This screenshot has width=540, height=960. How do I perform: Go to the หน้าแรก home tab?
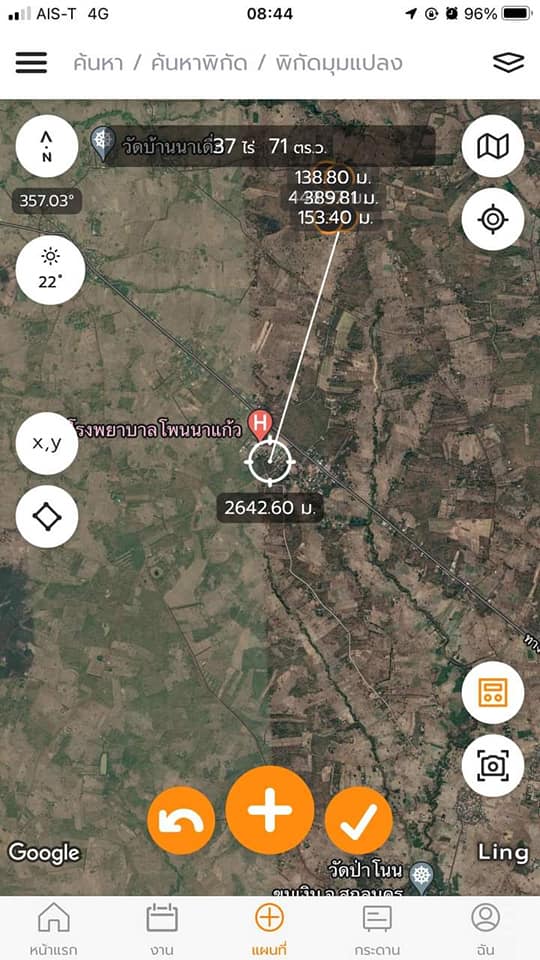coord(54,929)
